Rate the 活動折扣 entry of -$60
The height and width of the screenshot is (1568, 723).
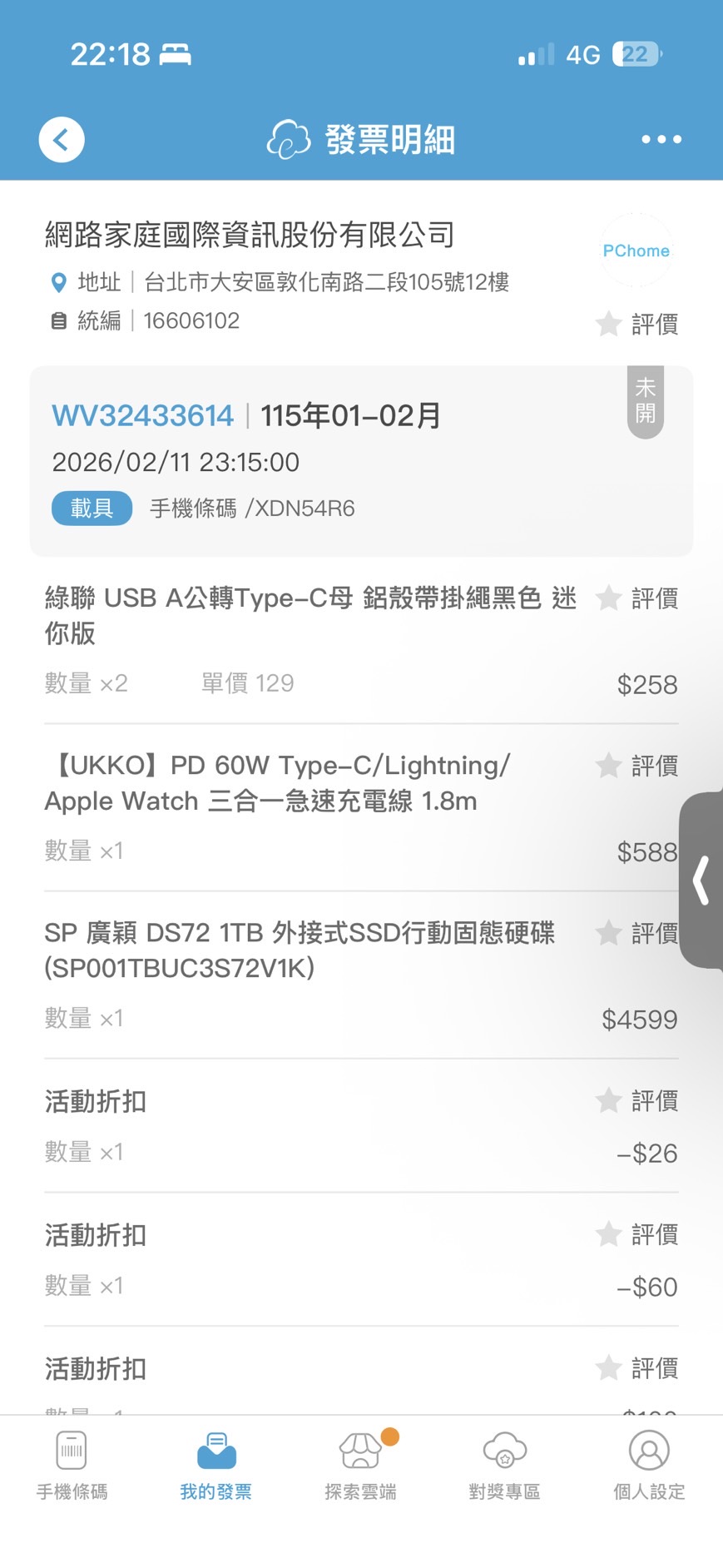[637, 1234]
